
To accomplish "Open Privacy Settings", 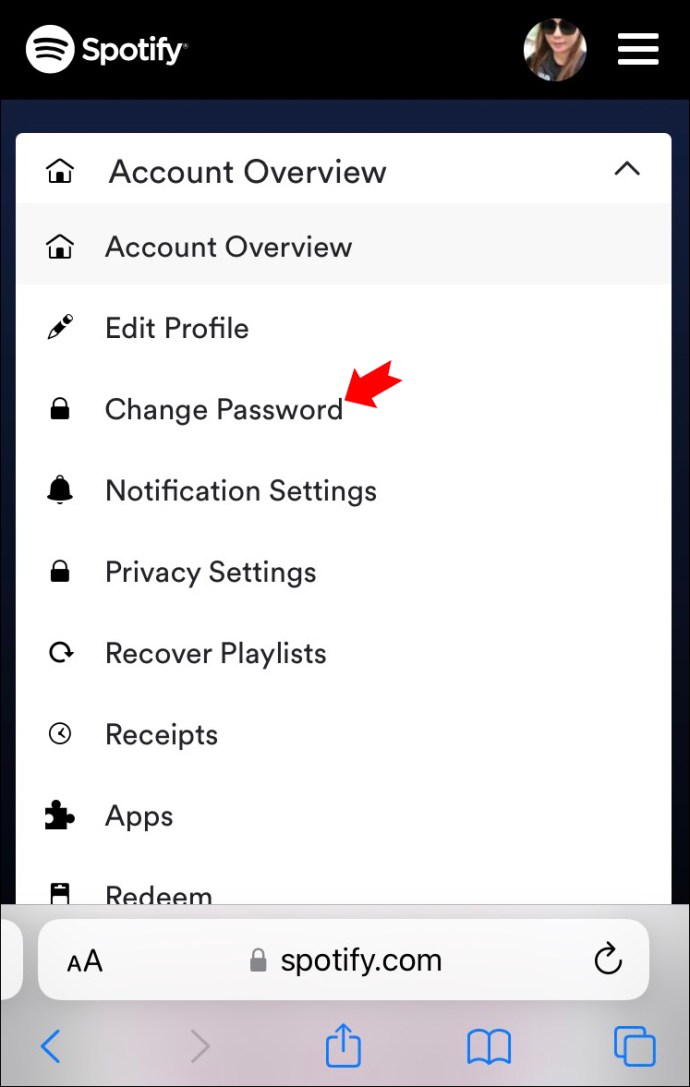I will [210, 572].
